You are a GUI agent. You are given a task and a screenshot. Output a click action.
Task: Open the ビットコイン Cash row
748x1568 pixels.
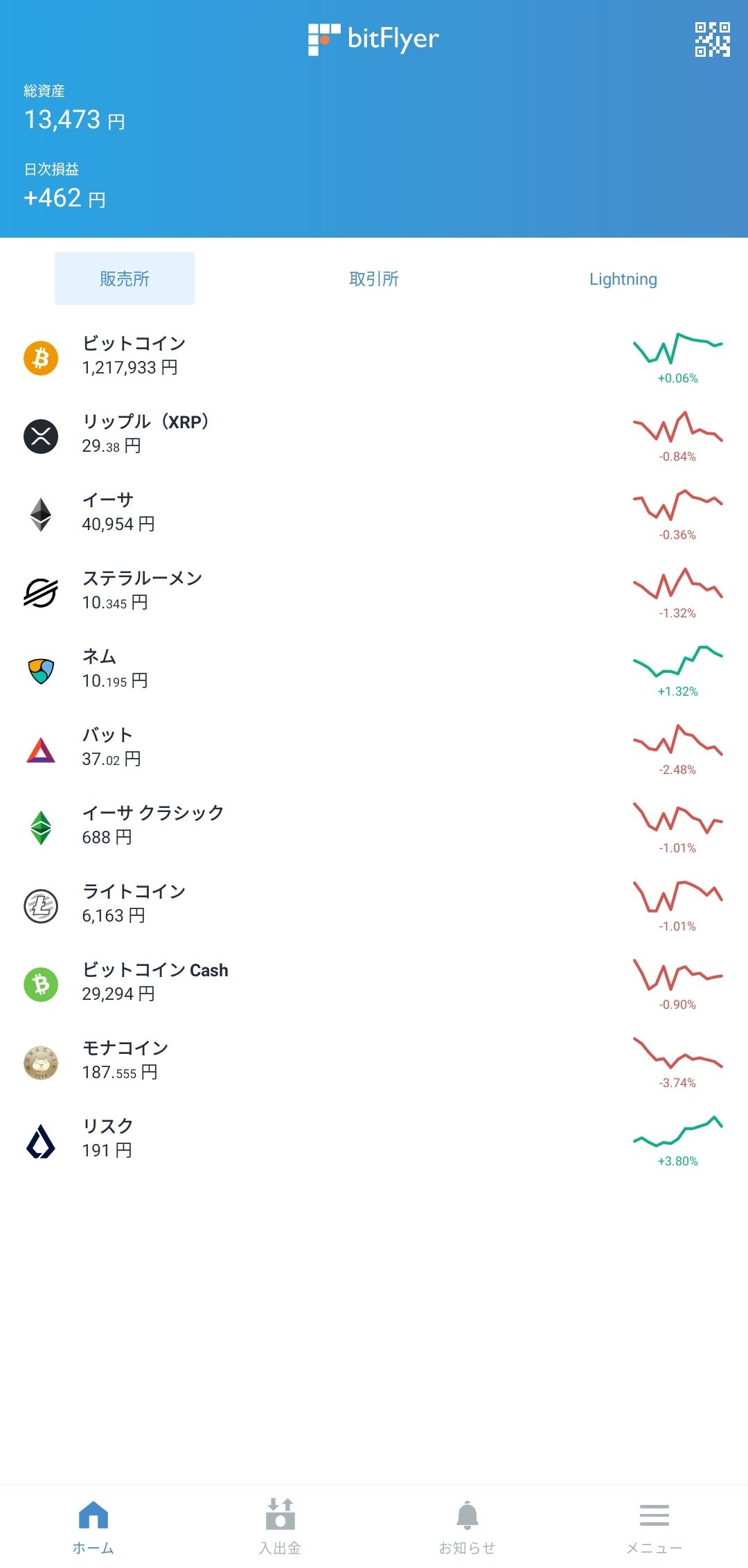(x=374, y=984)
